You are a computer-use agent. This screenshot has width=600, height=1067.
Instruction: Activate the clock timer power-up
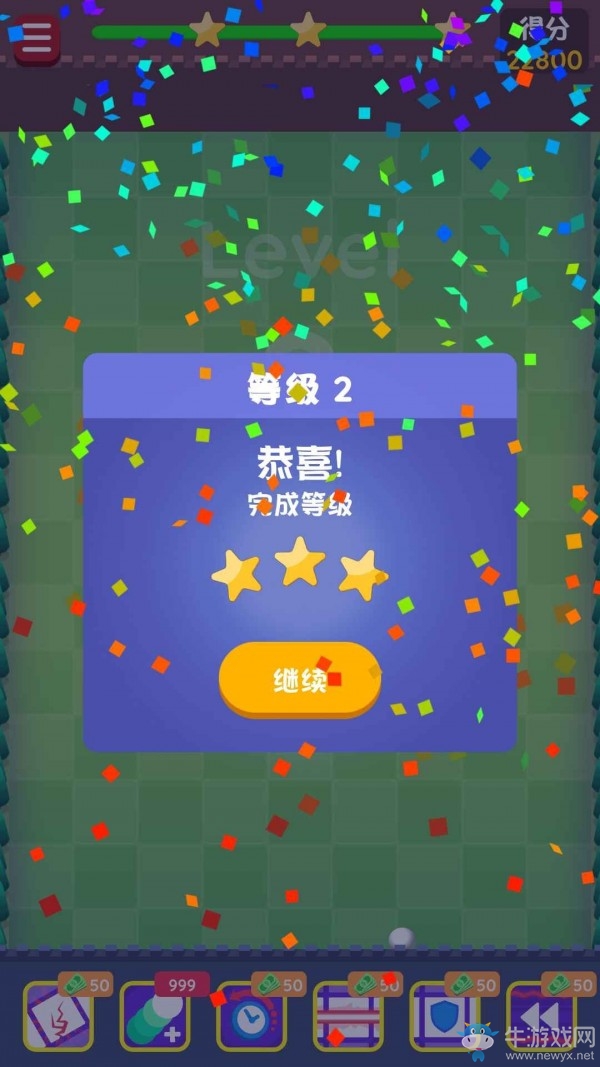251,1016
